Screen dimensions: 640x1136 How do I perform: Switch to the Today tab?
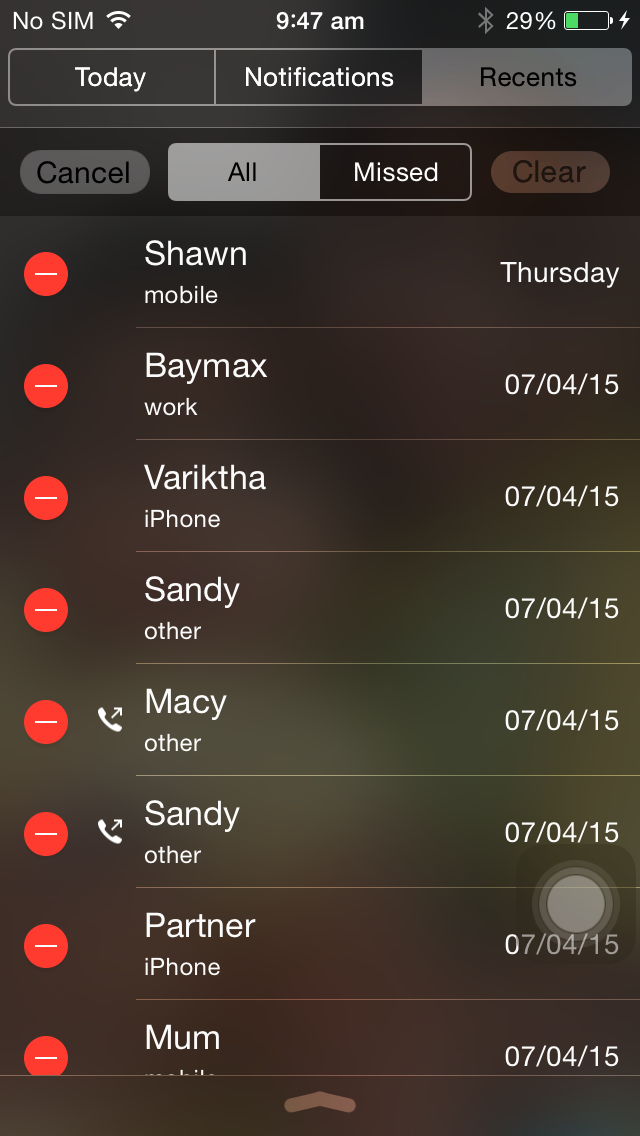112,78
